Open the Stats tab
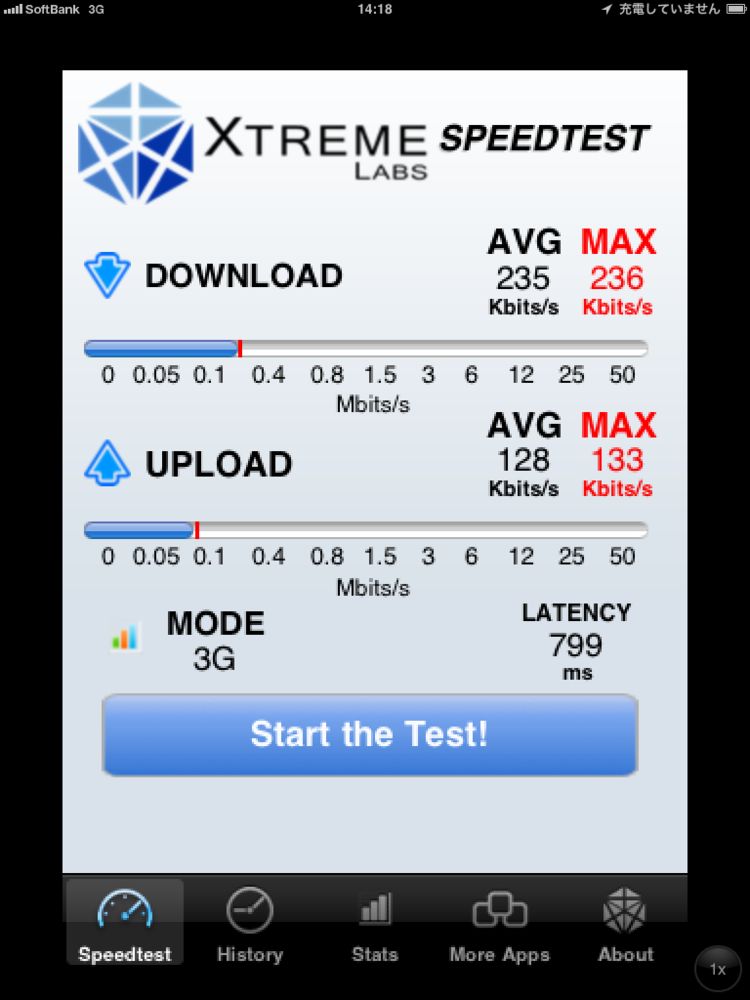Screen dimensions: 750x1000 coord(375,925)
